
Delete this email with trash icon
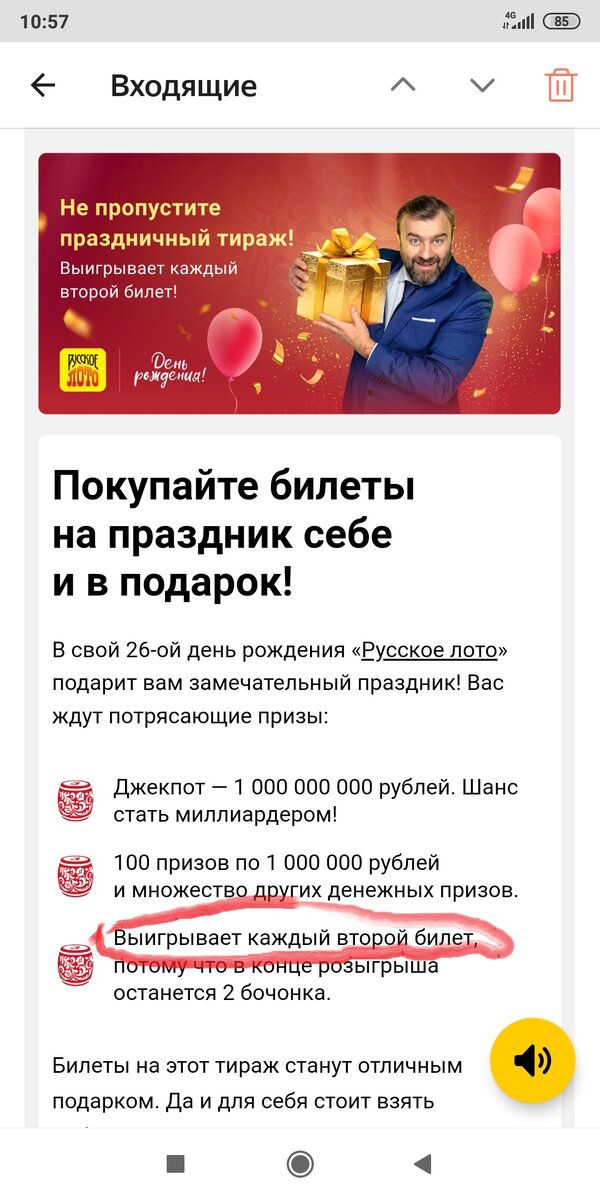point(561,86)
